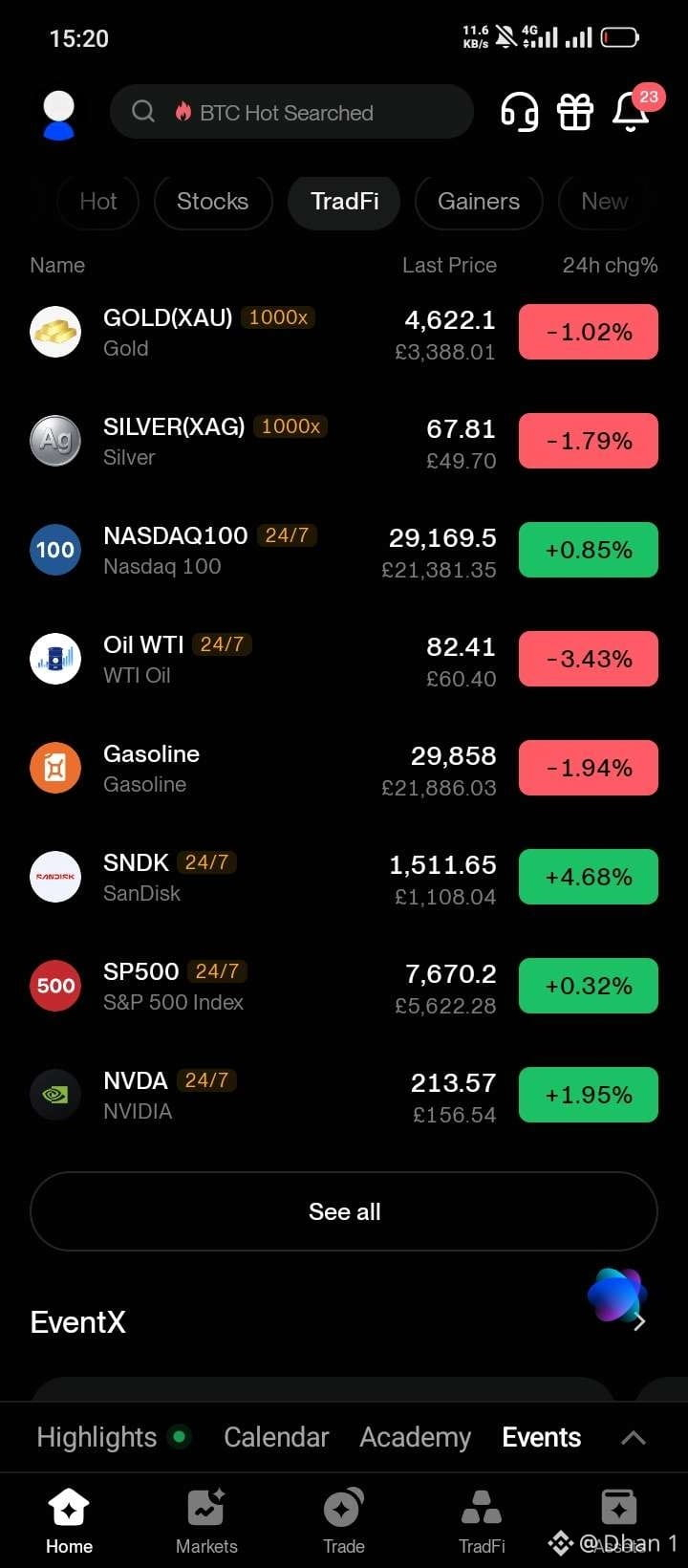Open the EventX section arrow
The image size is (688, 1568).
click(x=639, y=1321)
